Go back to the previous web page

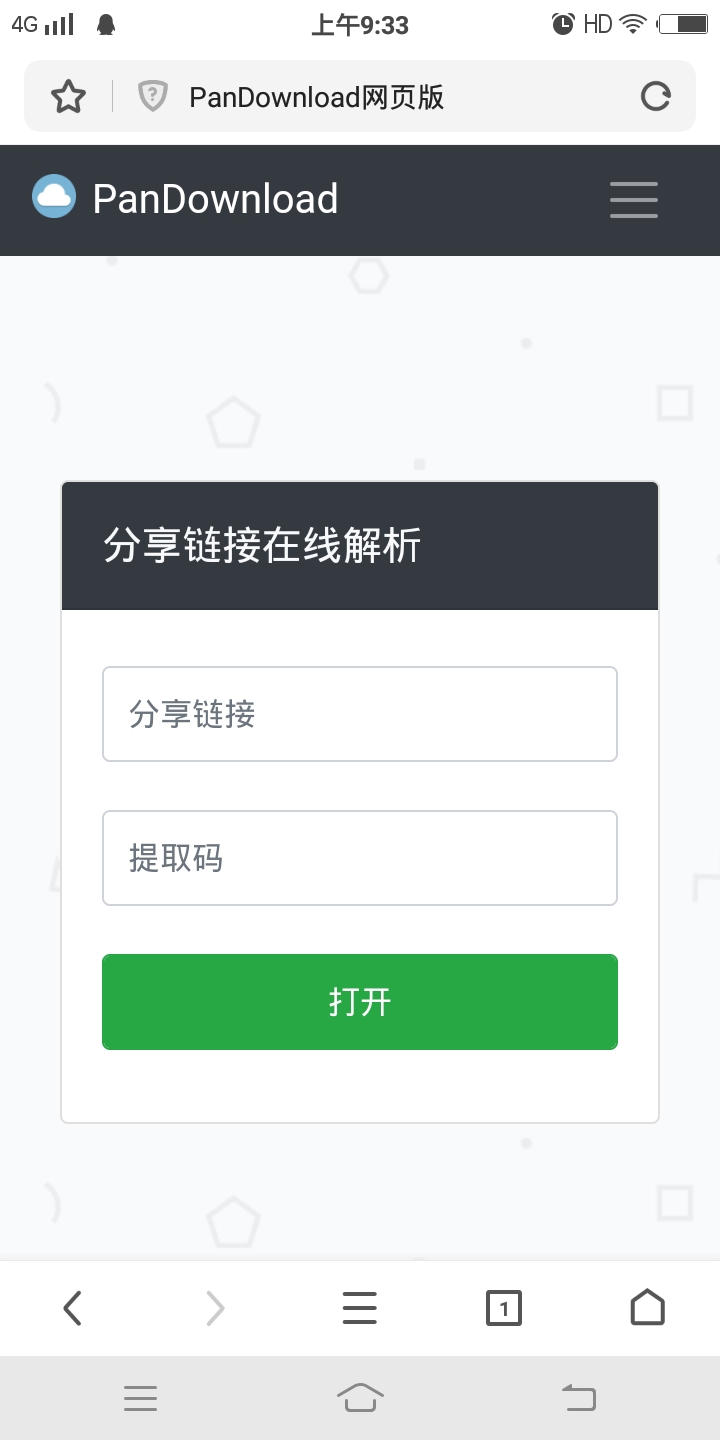(x=72, y=1308)
